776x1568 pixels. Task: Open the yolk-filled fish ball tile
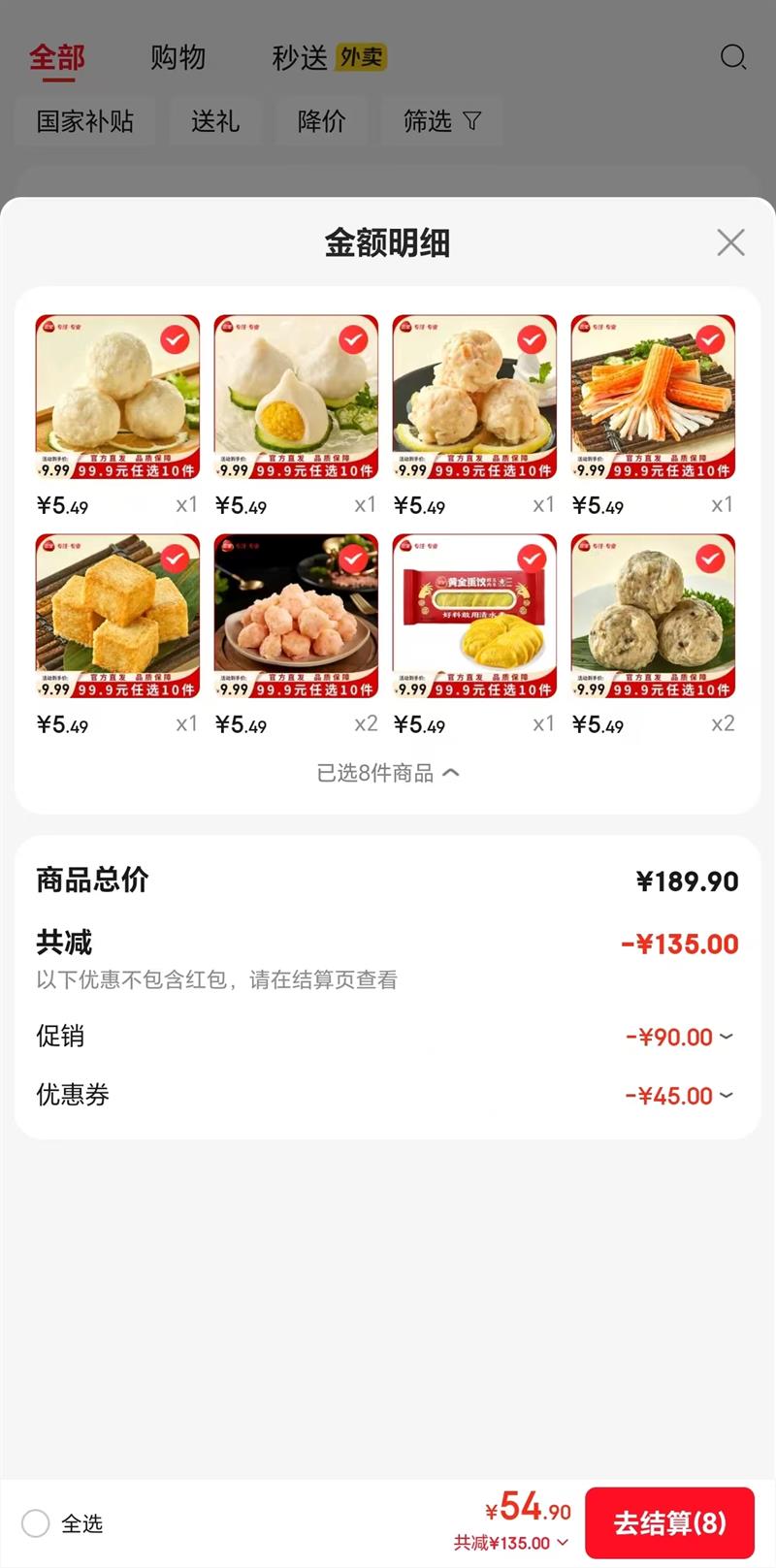tap(296, 397)
